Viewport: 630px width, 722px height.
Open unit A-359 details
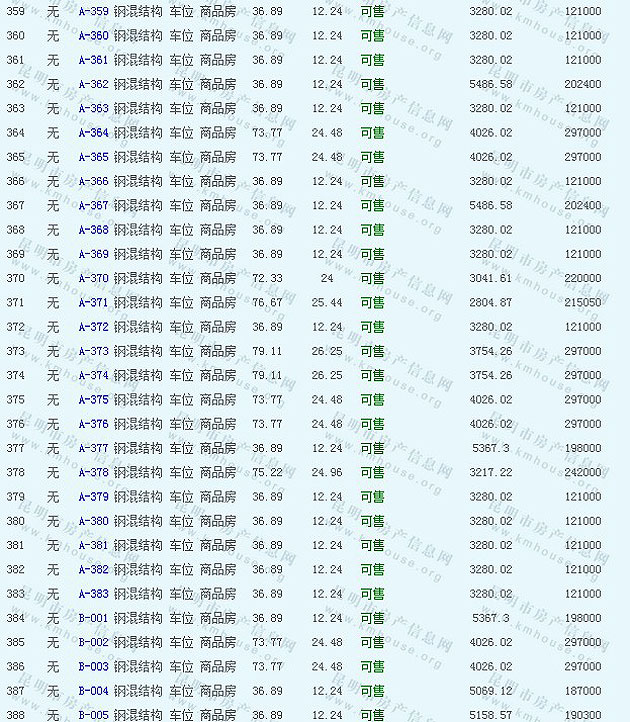coord(93,11)
